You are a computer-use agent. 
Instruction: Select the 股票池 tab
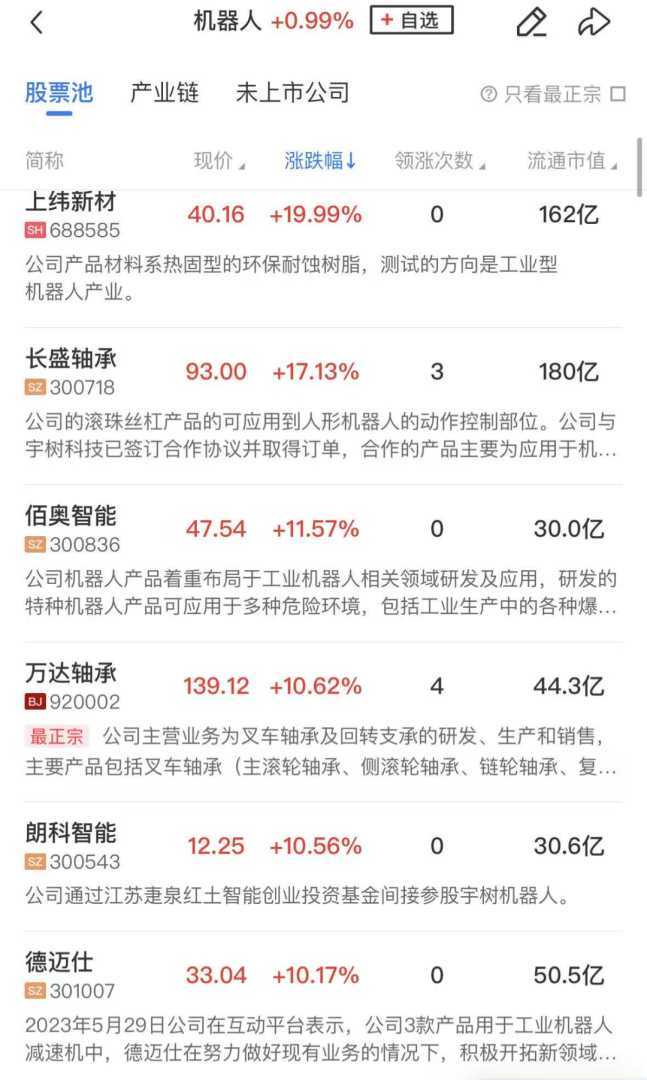pos(59,94)
